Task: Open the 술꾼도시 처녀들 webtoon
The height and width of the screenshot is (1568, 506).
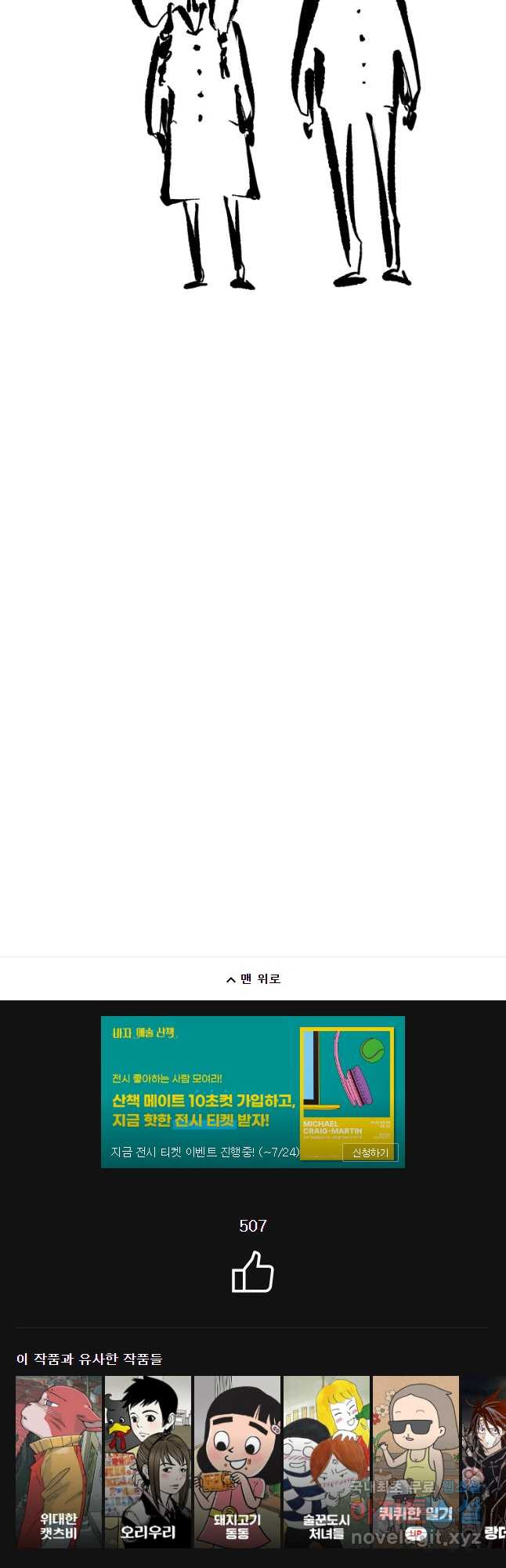Action: 327,1461
